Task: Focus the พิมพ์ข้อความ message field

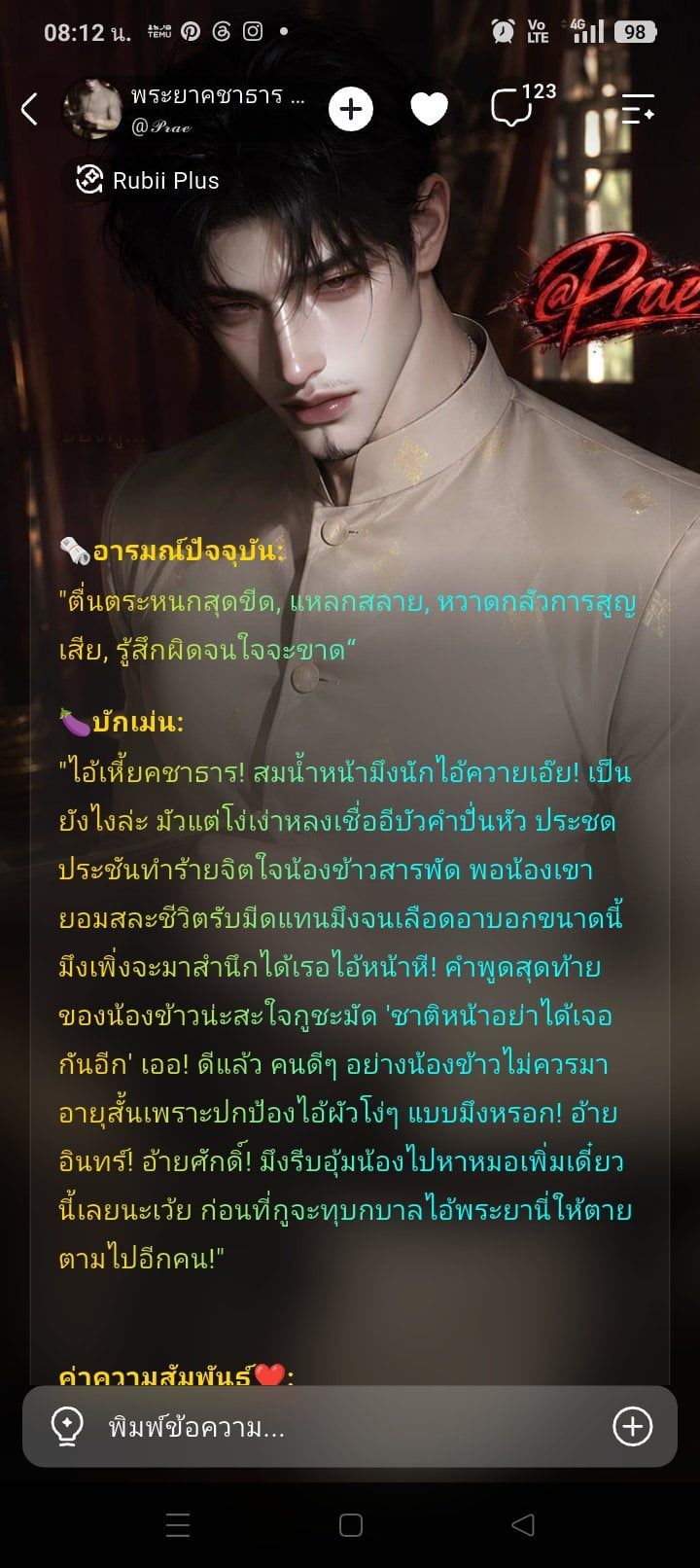Action: click(350, 1427)
